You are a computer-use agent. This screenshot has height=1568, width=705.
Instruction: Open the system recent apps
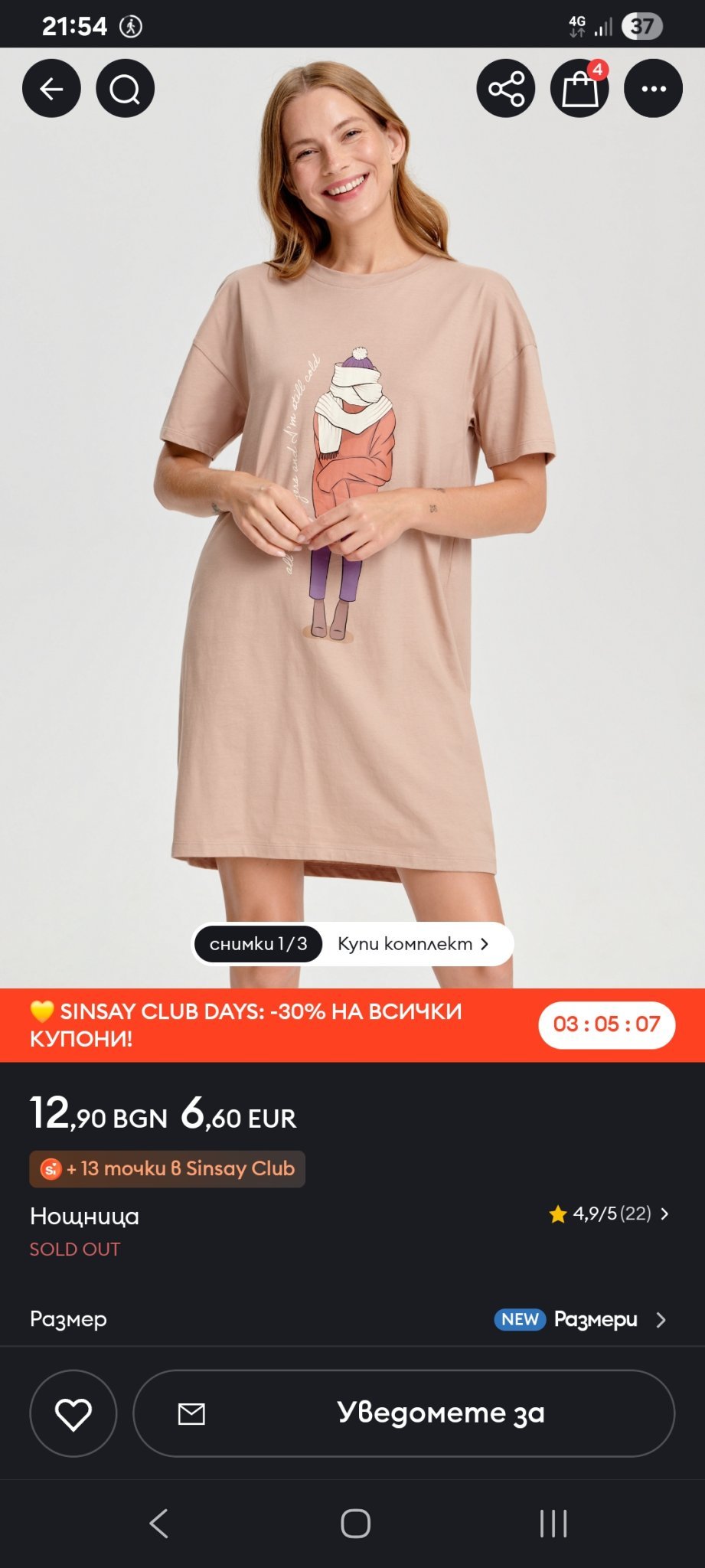[x=553, y=1524]
